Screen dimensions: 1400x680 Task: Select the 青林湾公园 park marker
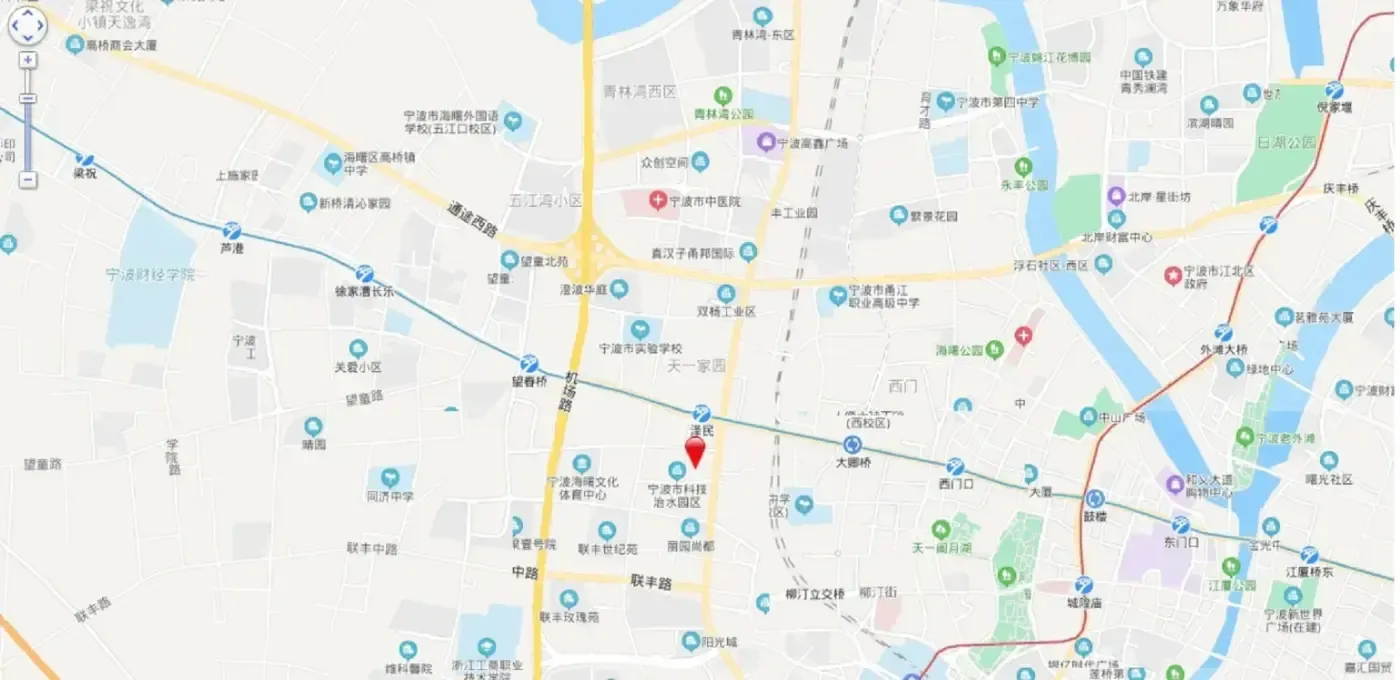coord(723,96)
